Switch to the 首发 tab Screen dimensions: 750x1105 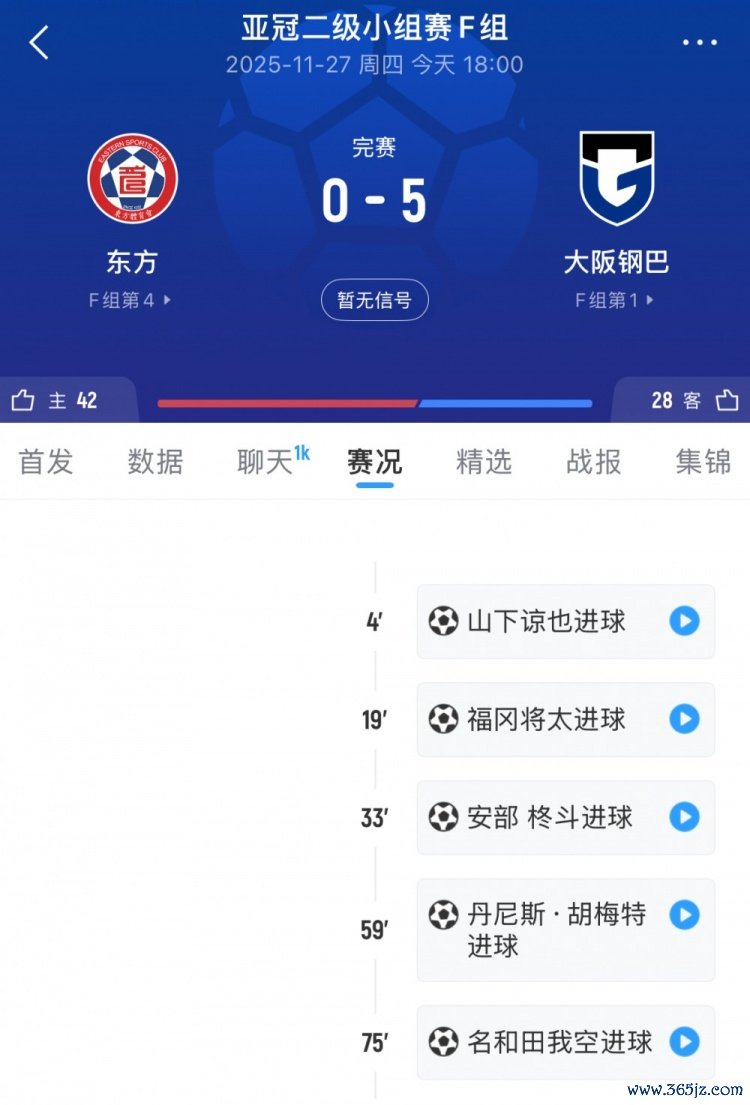click(x=46, y=461)
